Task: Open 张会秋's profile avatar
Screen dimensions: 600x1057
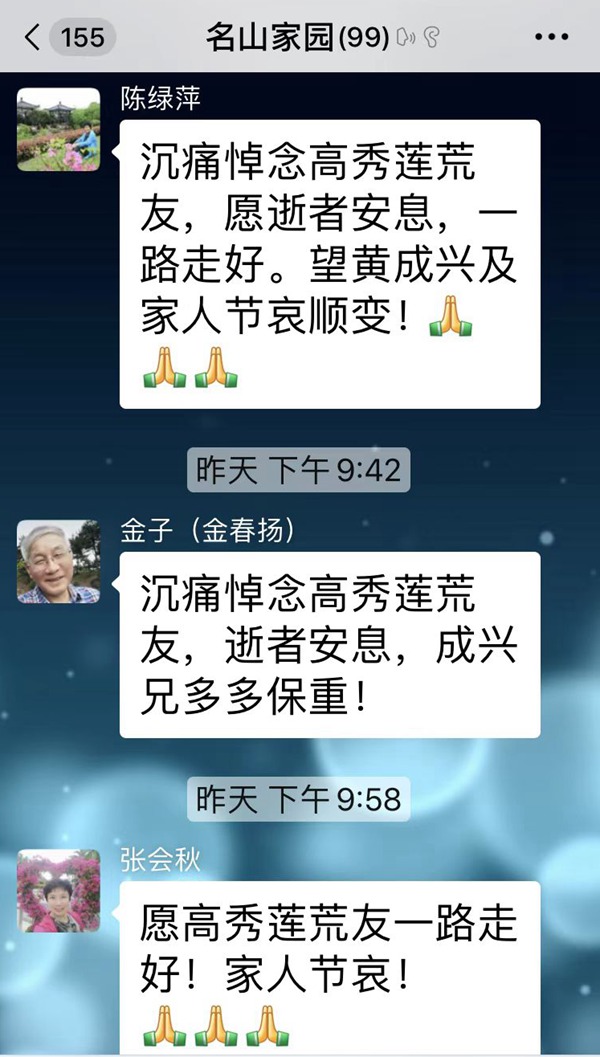Action: tap(58, 891)
